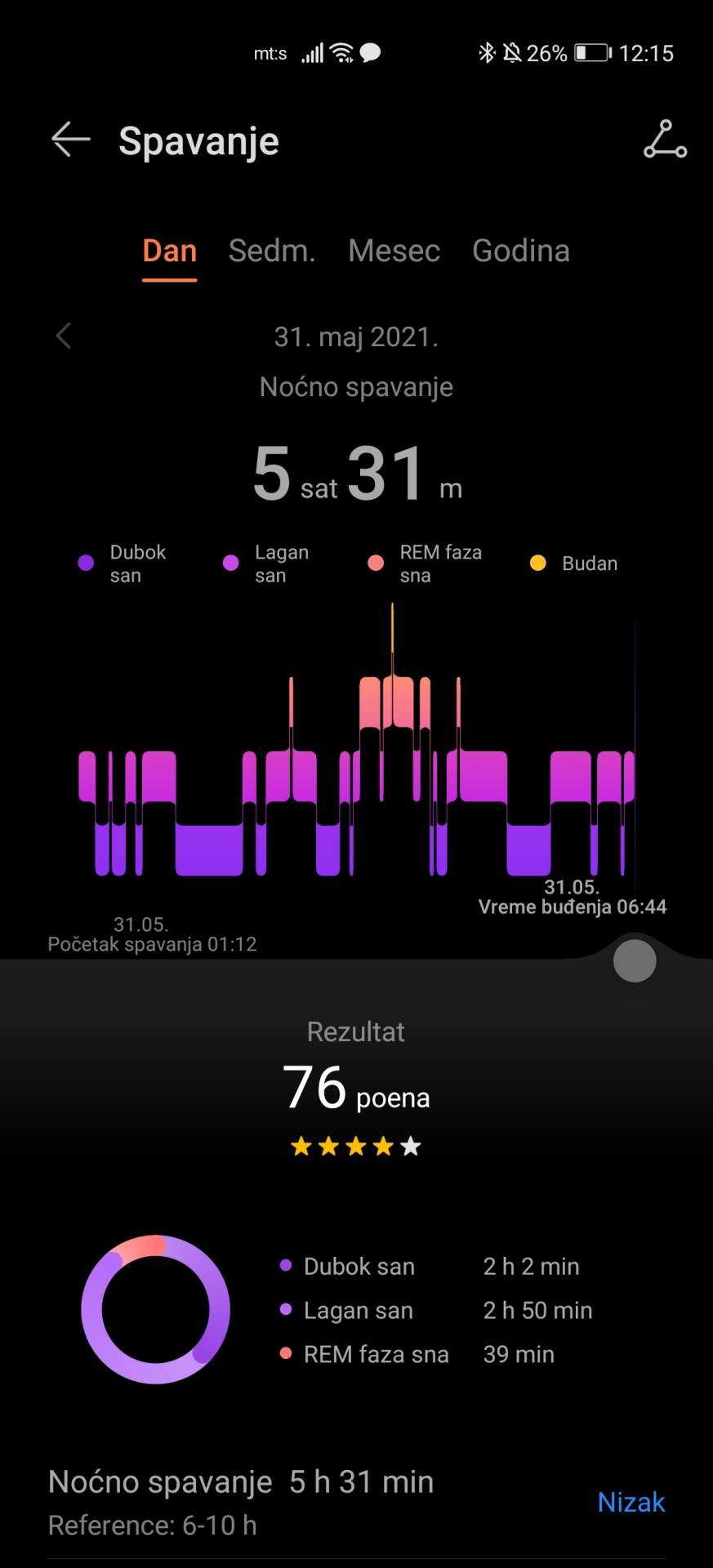The width and height of the screenshot is (713, 1568).
Task: Open the data sharing route icon
Action: [665, 140]
